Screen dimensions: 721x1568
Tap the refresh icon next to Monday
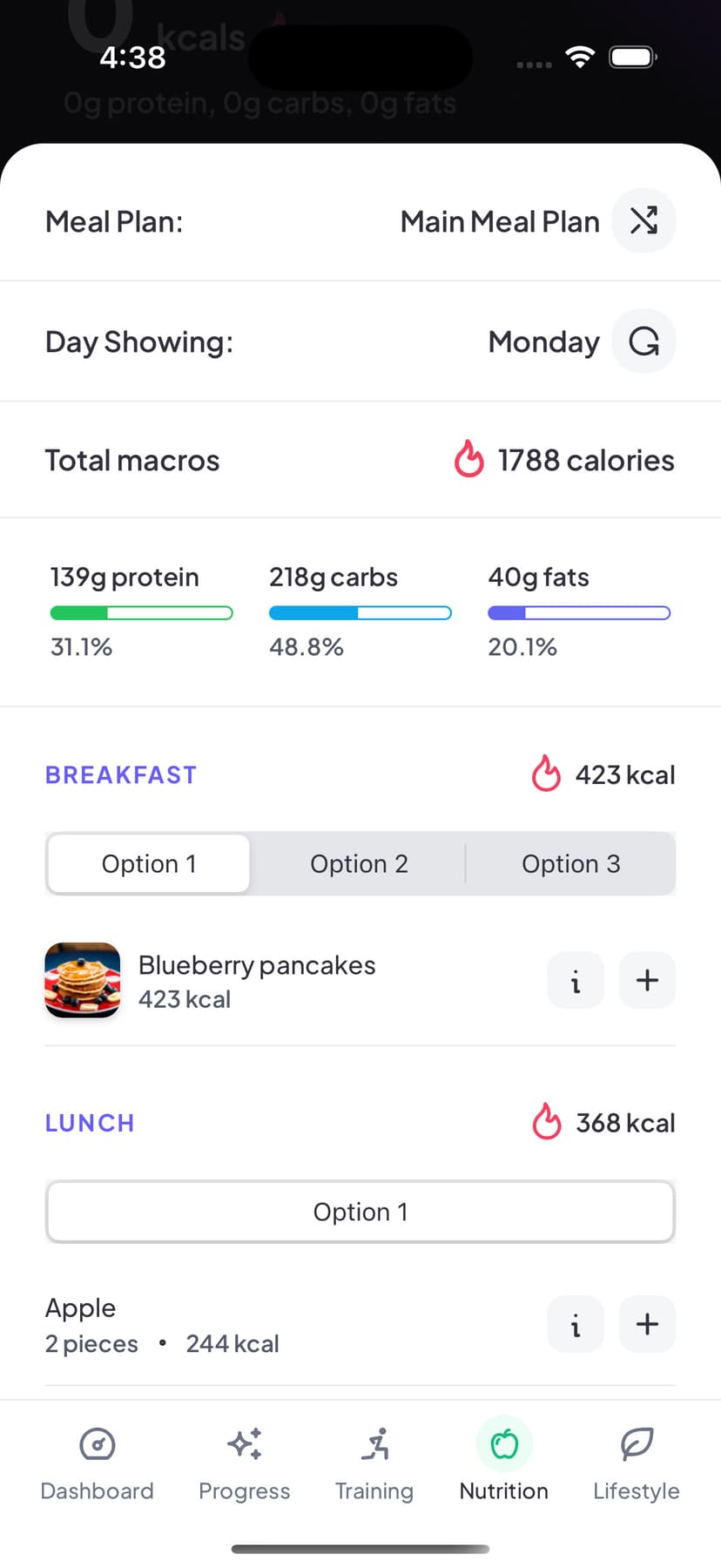click(x=644, y=341)
